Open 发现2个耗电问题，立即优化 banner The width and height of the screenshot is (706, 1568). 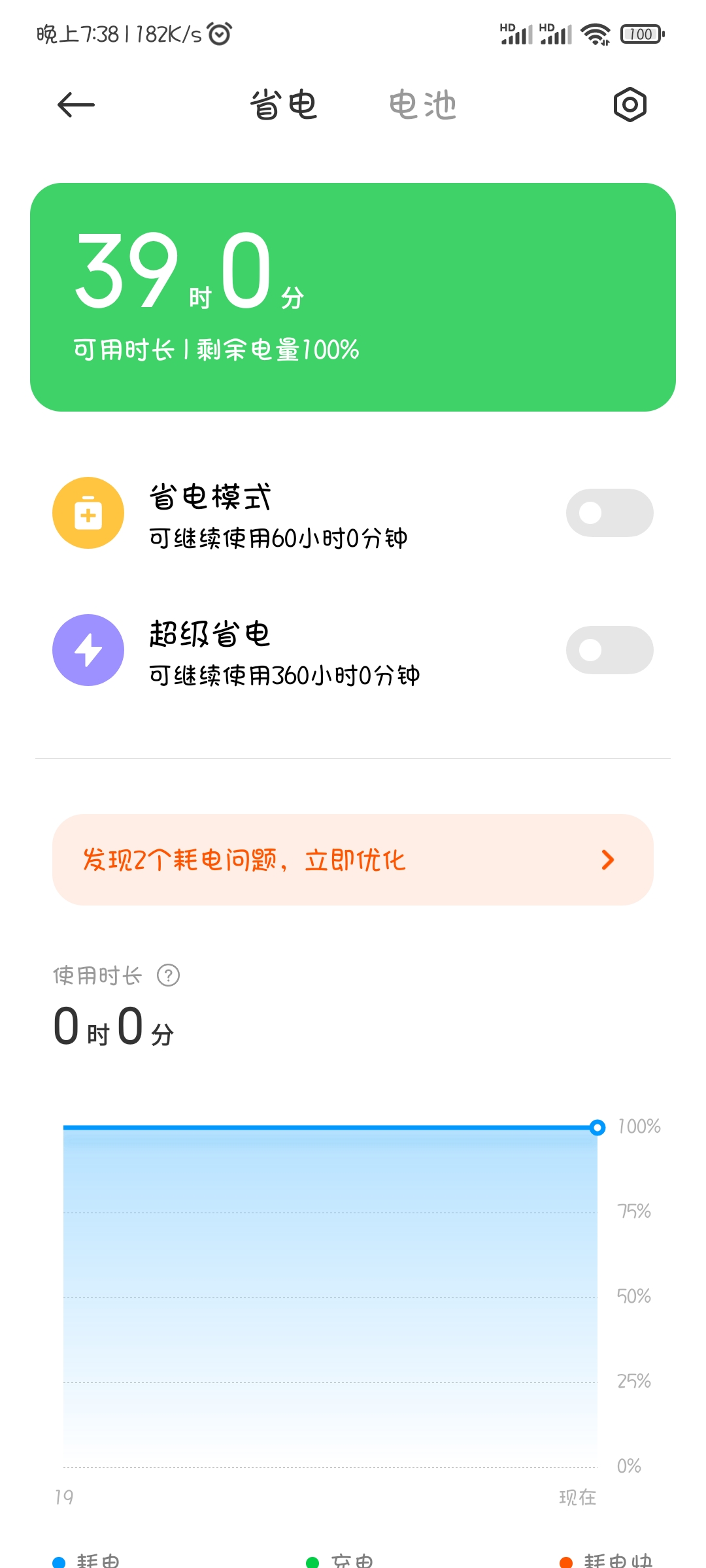353,860
